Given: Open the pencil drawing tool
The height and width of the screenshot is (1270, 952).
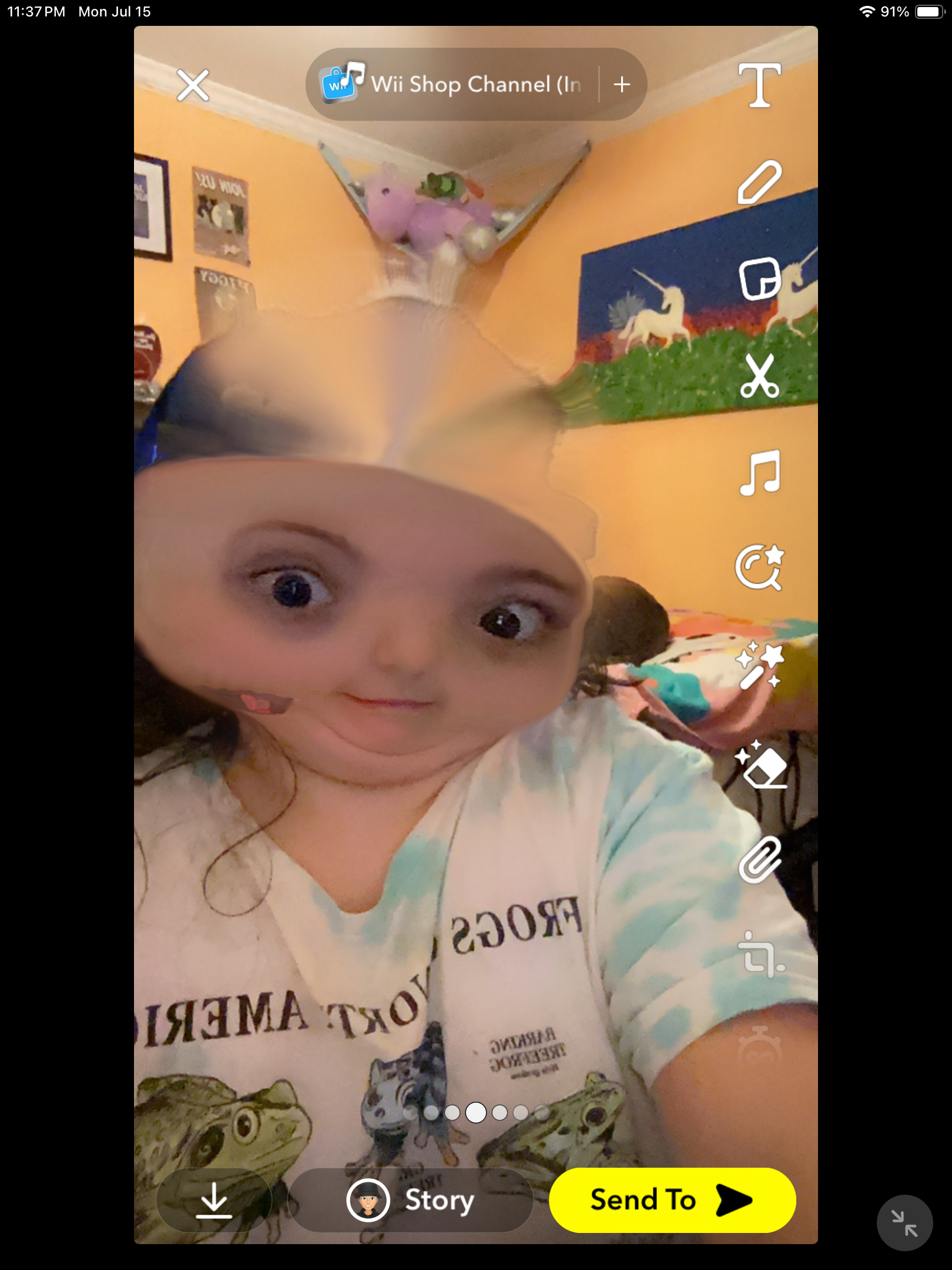Looking at the screenshot, I should [x=759, y=182].
